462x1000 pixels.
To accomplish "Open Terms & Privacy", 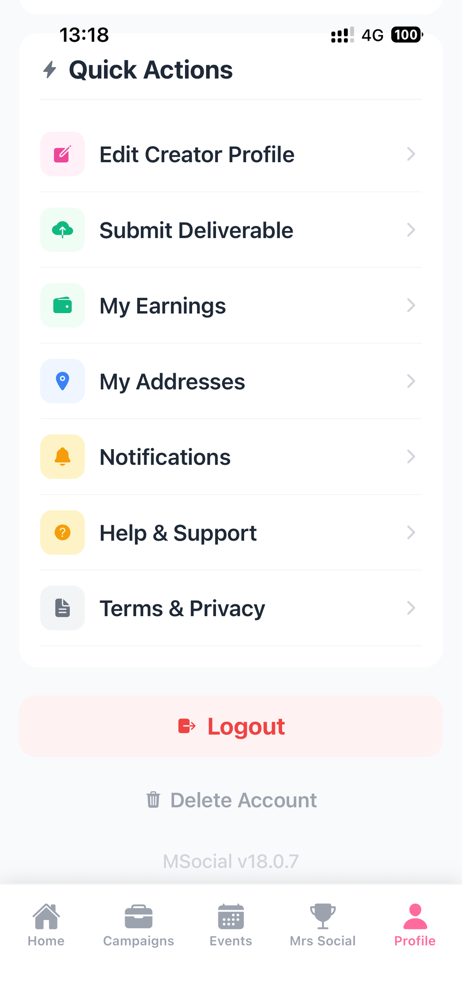I will (x=230, y=608).
